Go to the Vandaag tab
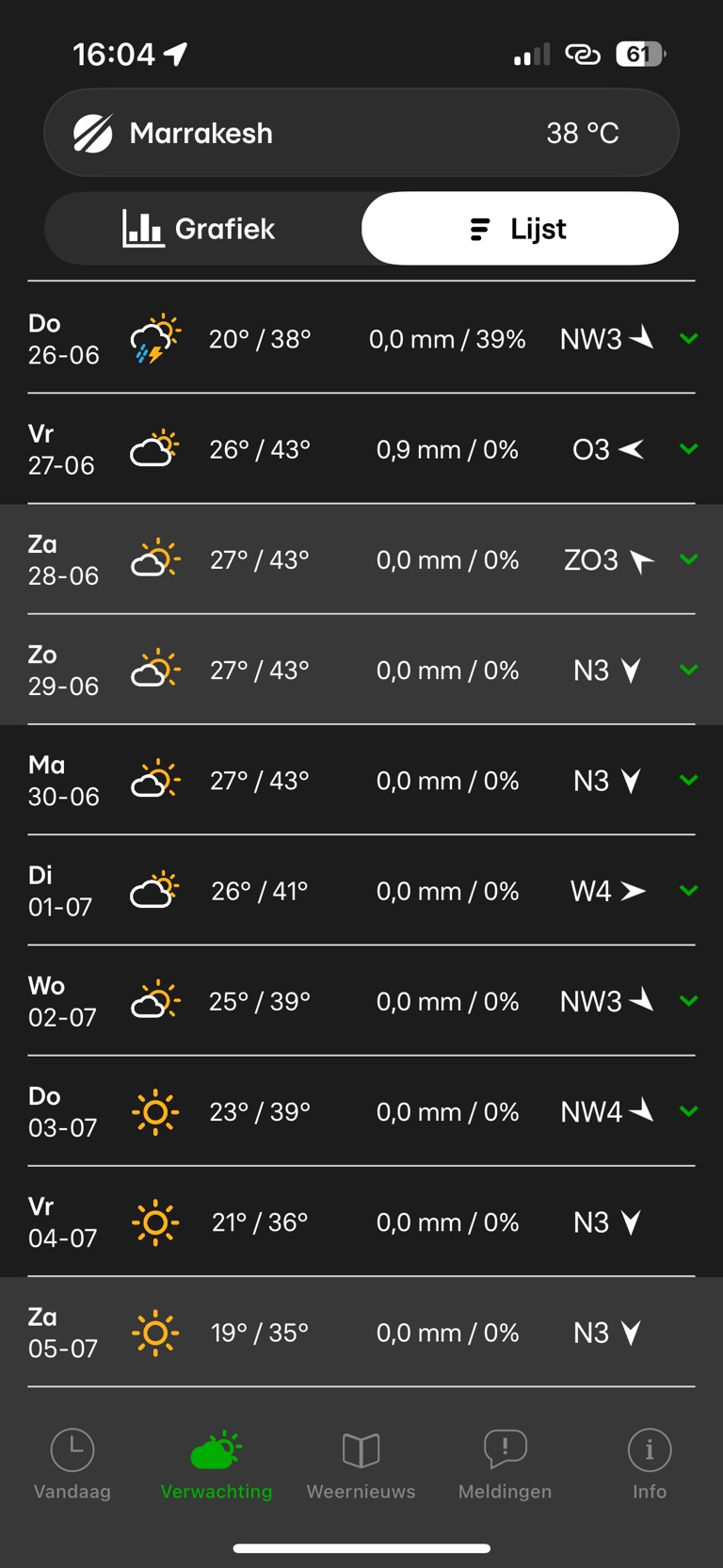Screen dimensions: 723x1568 point(72,1463)
